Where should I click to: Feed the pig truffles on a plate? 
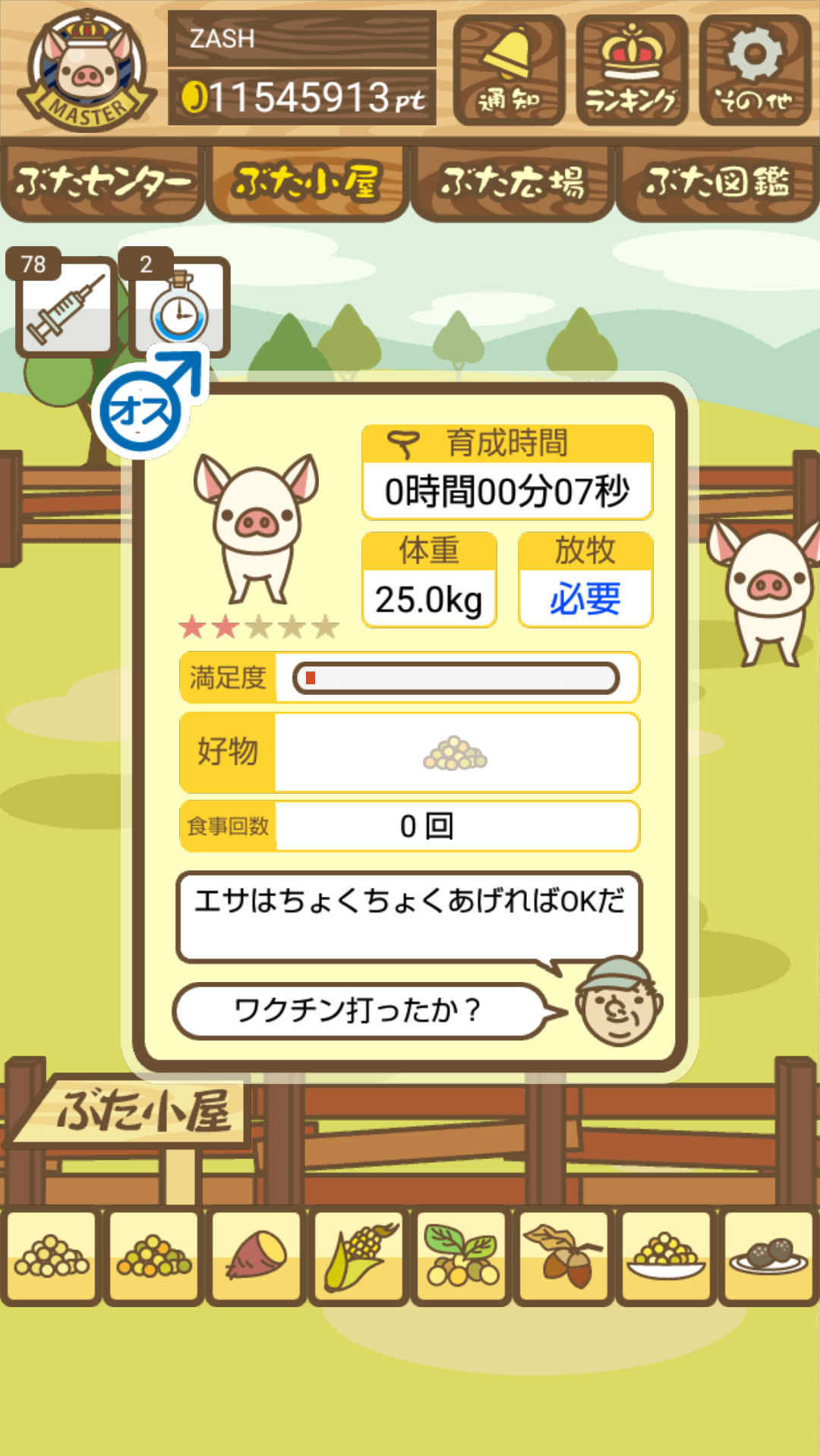click(768, 1255)
